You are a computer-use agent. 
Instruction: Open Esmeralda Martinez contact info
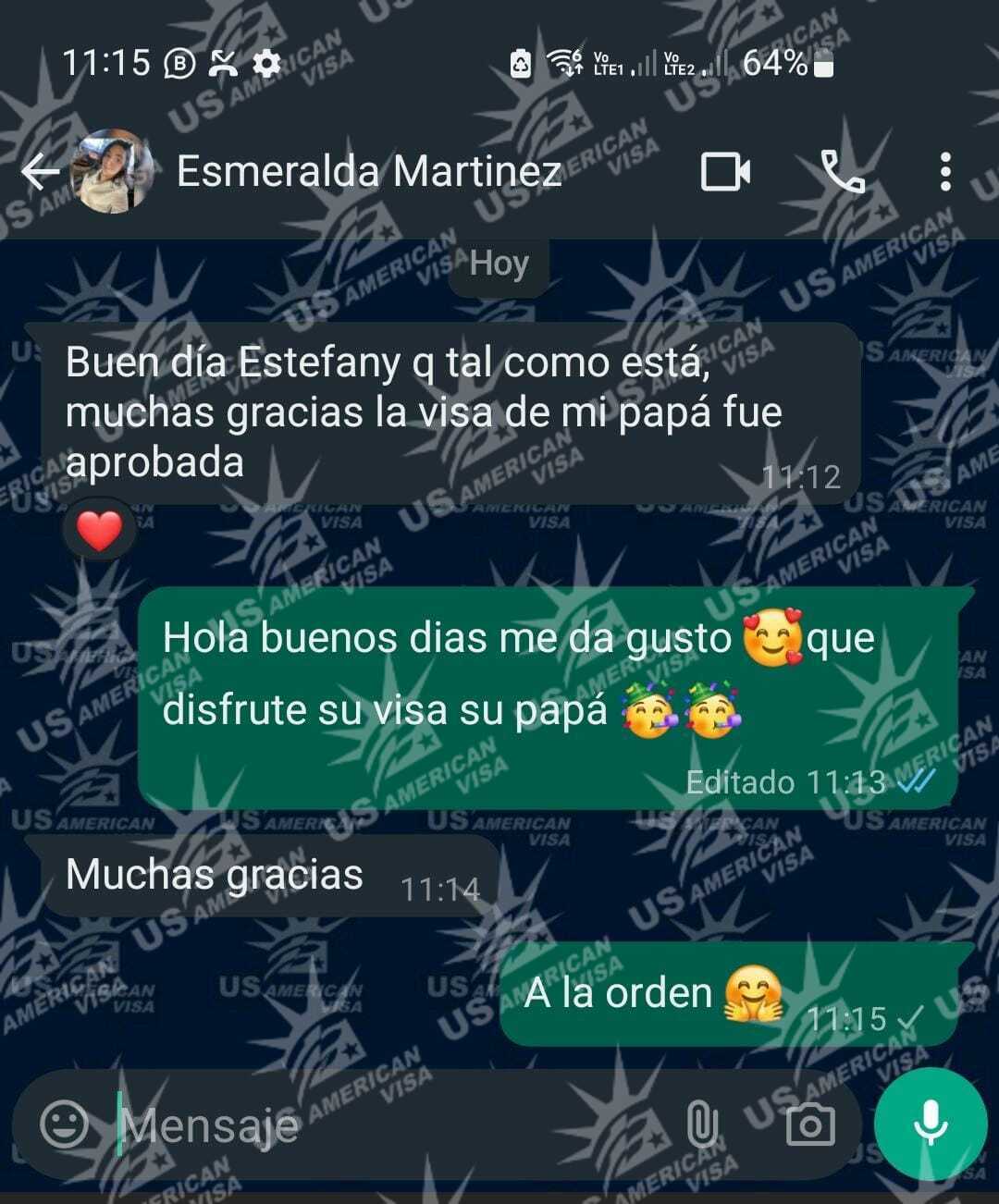click(x=368, y=172)
